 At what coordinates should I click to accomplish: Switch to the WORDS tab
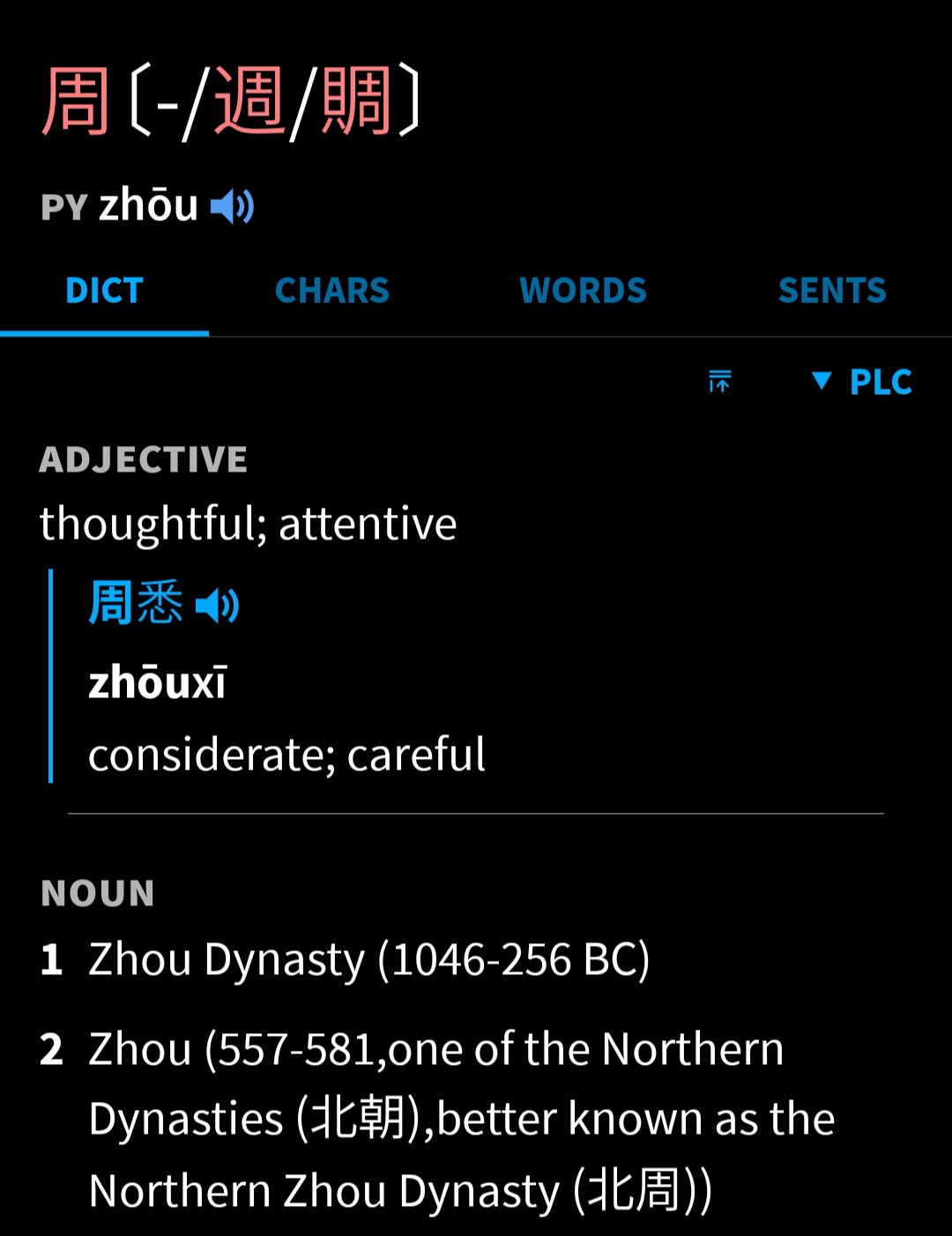tap(583, 291)
